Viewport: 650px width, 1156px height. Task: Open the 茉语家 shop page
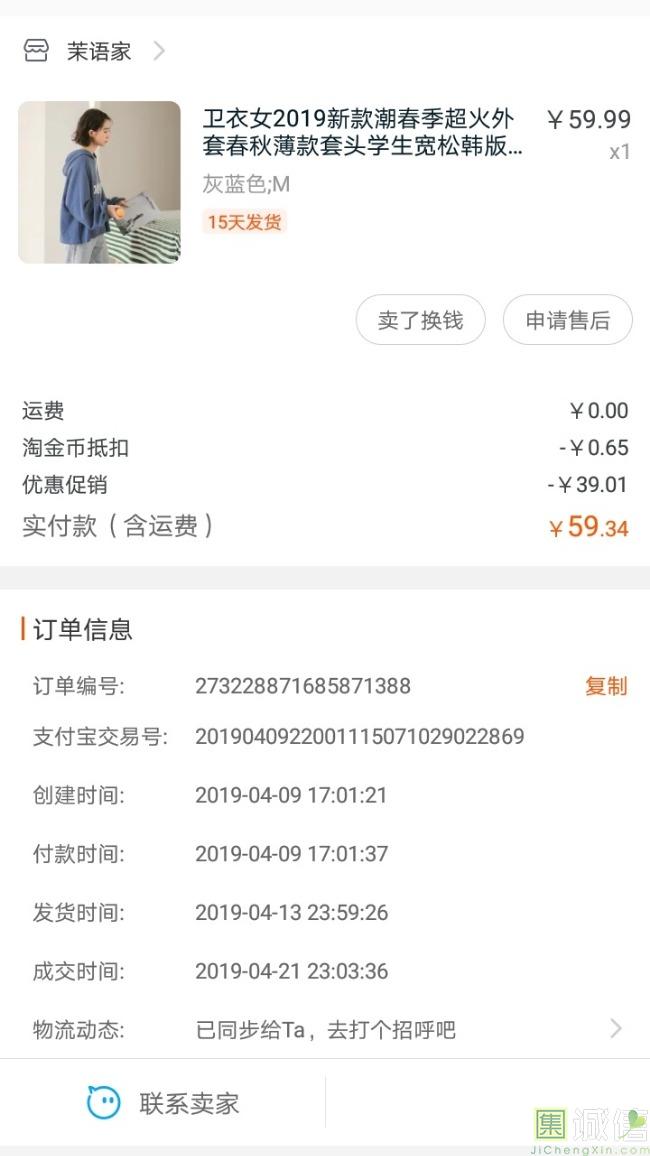(x=94, y=51)
